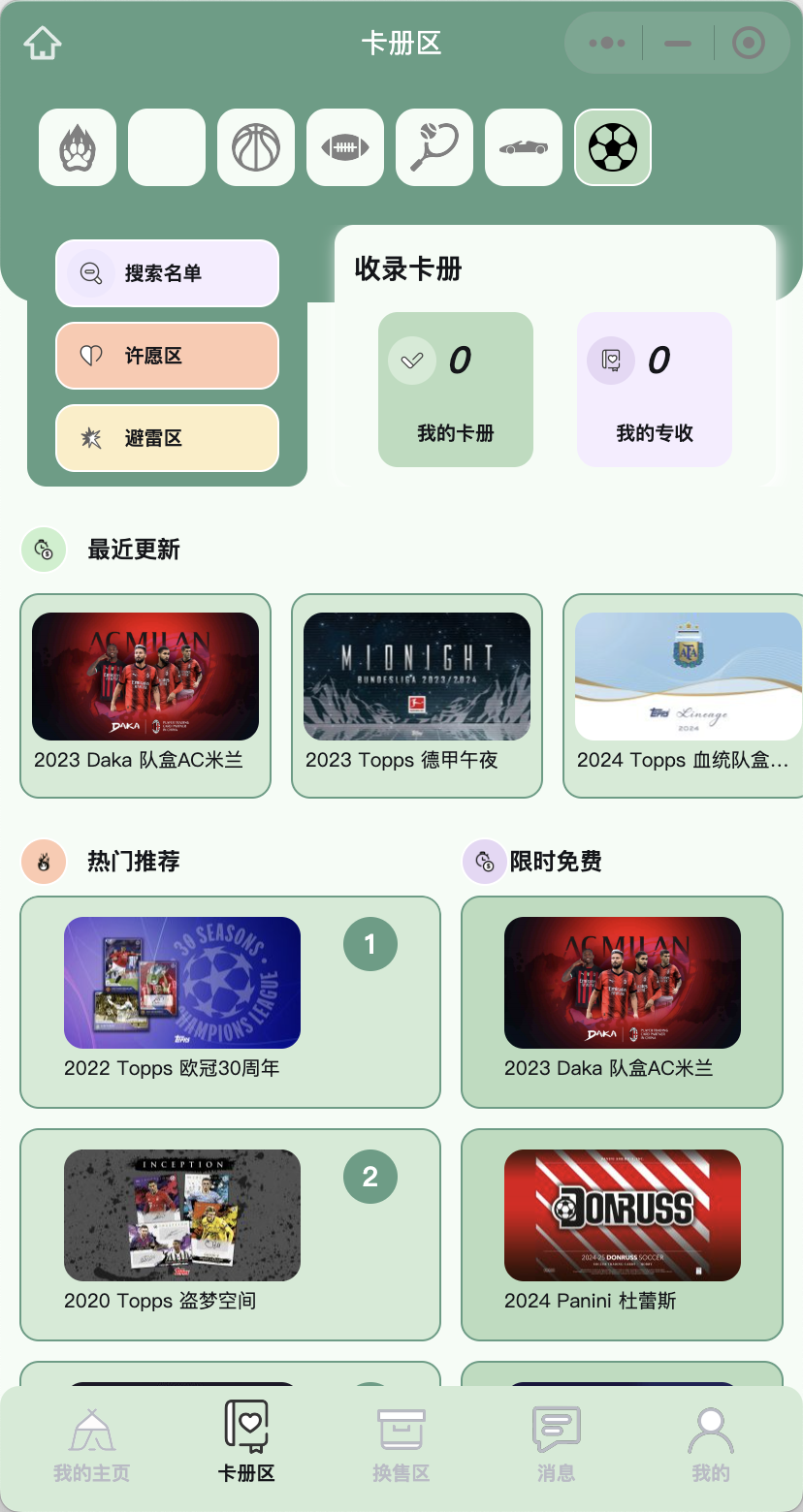Open 2024 Panini 杜蕾斯 free album
This screenshot has height=1512, width=803.
coord(622,1234)
